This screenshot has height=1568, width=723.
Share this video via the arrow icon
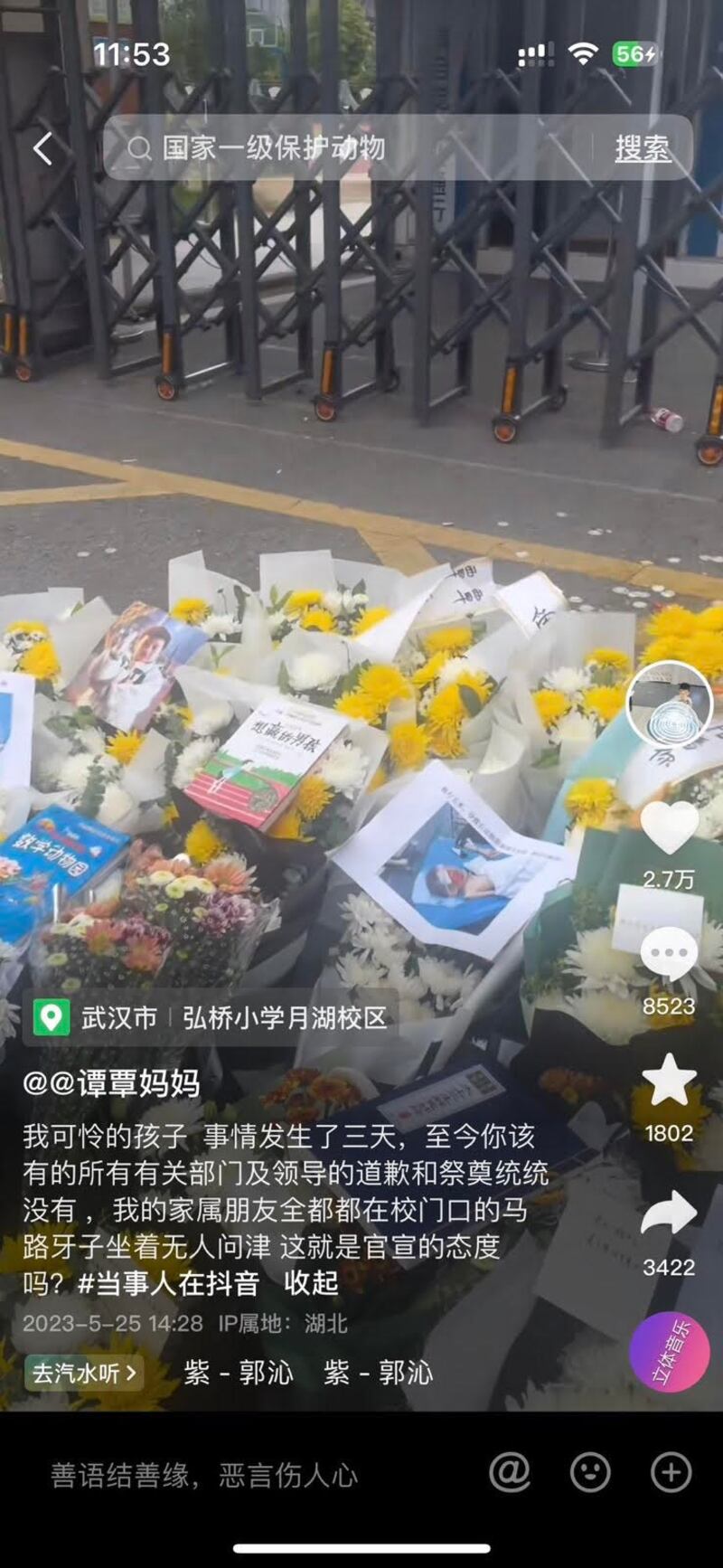(x=669, y=1214)
